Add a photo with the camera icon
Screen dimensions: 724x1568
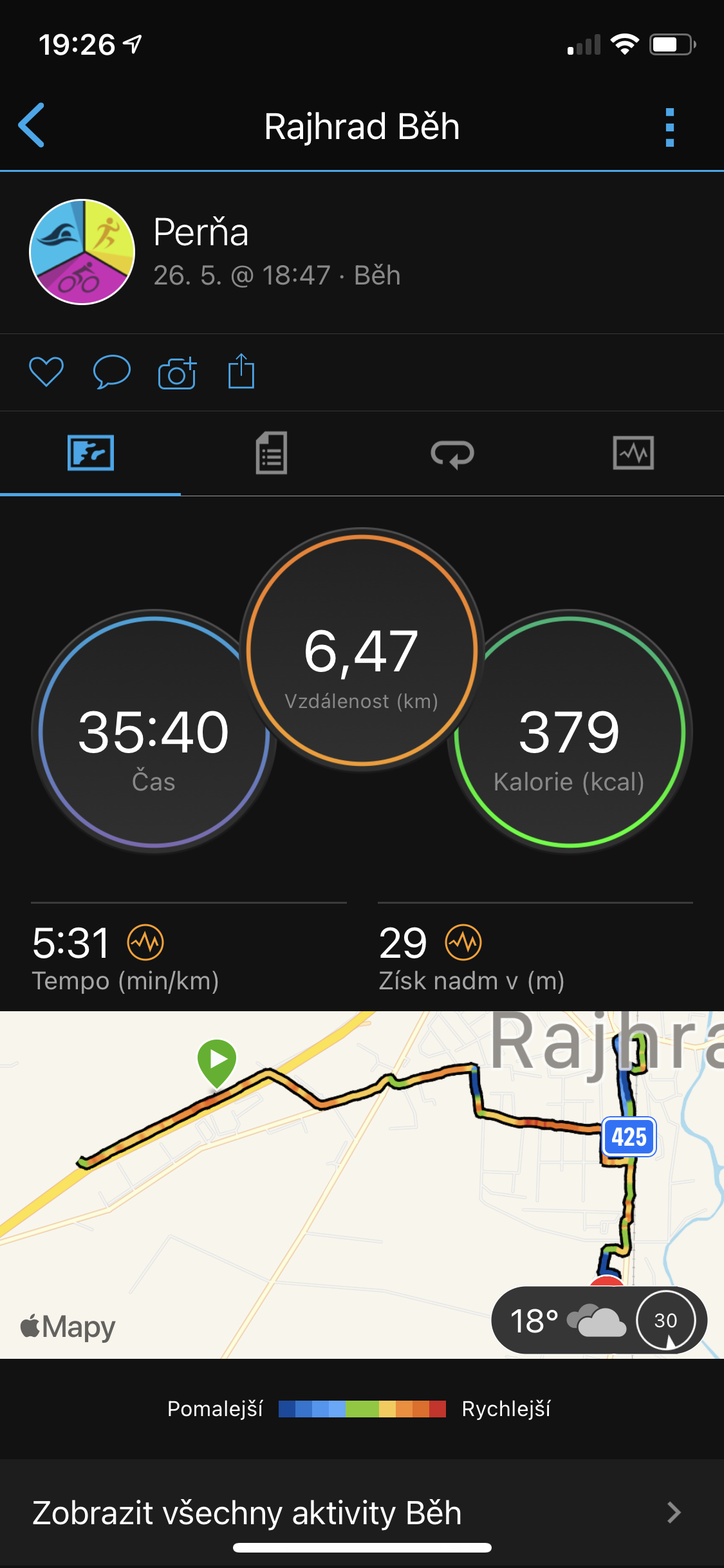click(x=177, y=372)
